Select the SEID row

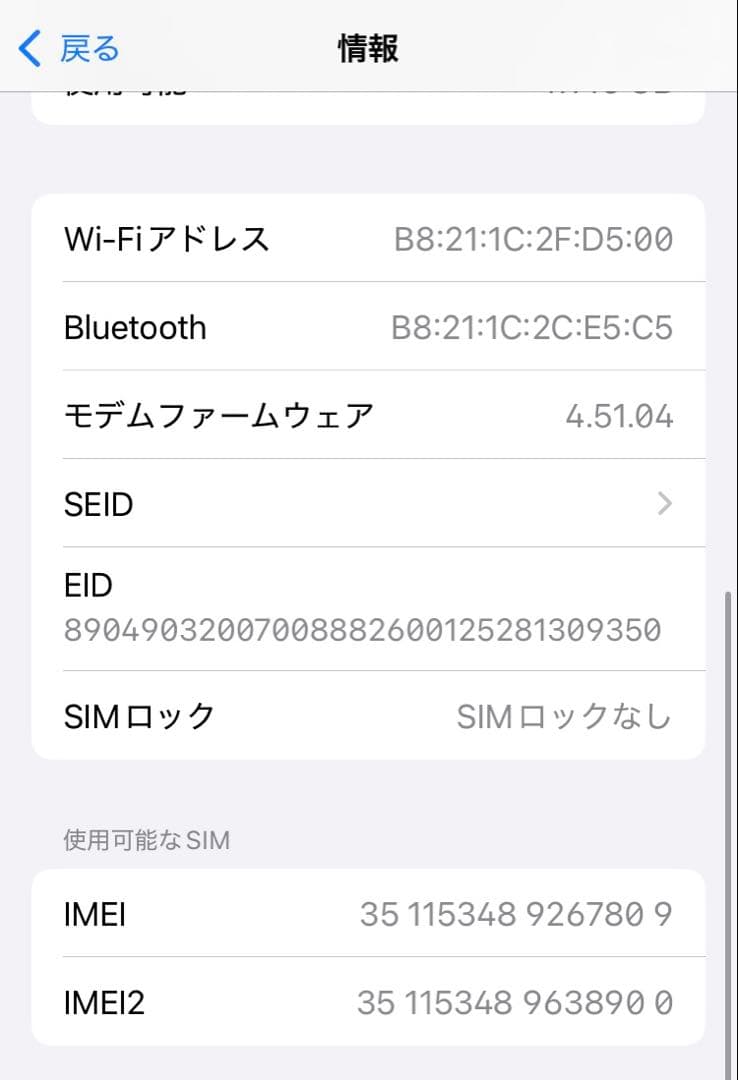100,504
